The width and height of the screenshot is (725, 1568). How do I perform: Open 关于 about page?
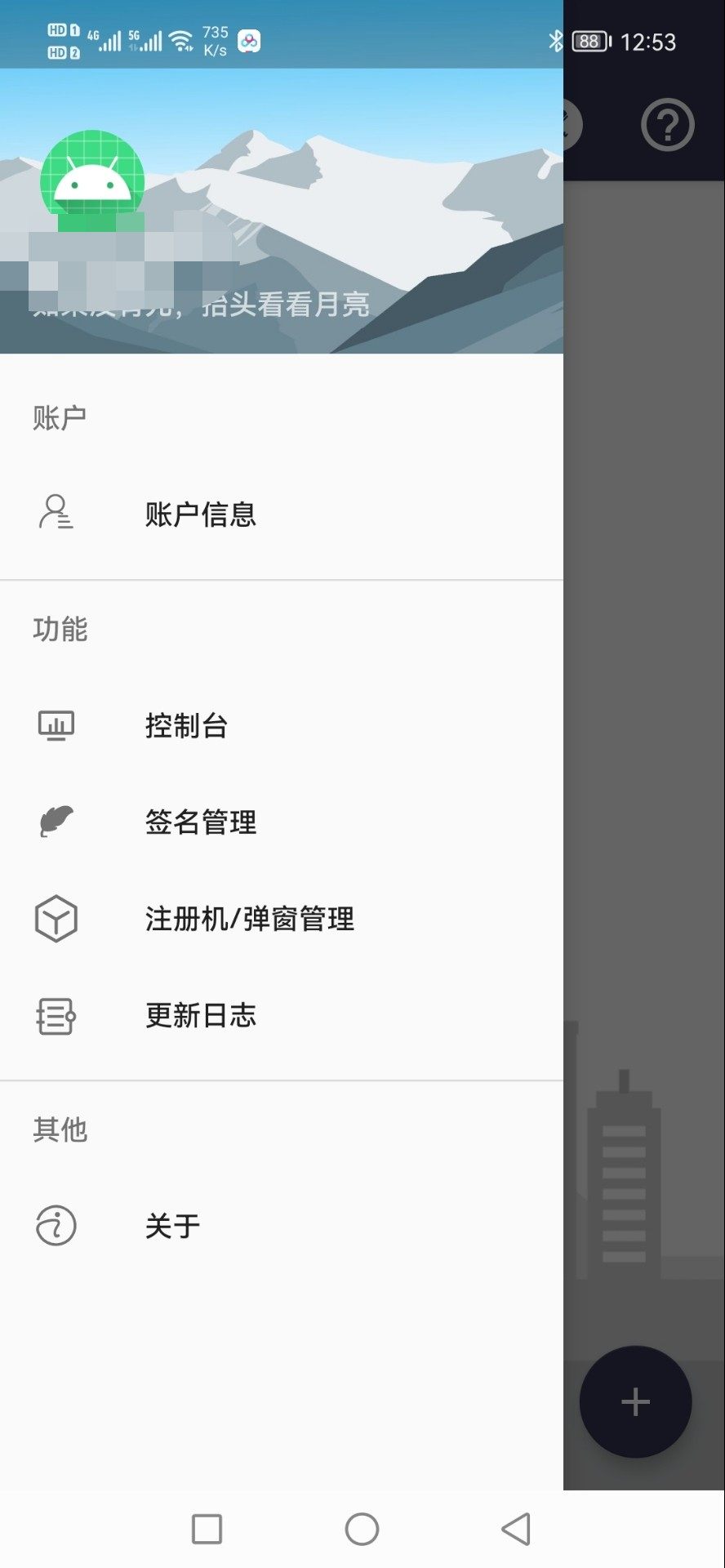pos(172,1226)
